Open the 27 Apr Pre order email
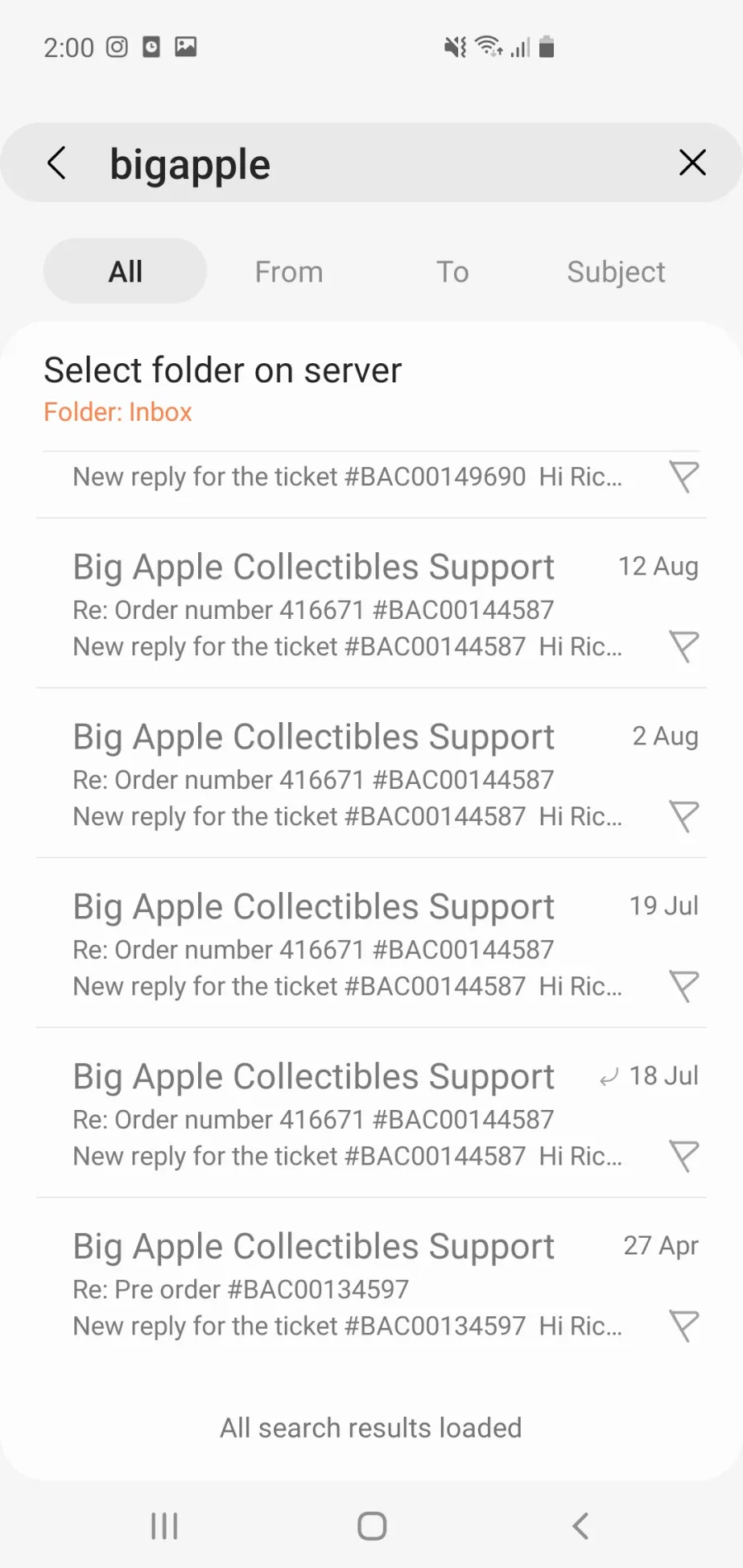This screenshot has height=1568, width=743. click(371, 1284)
